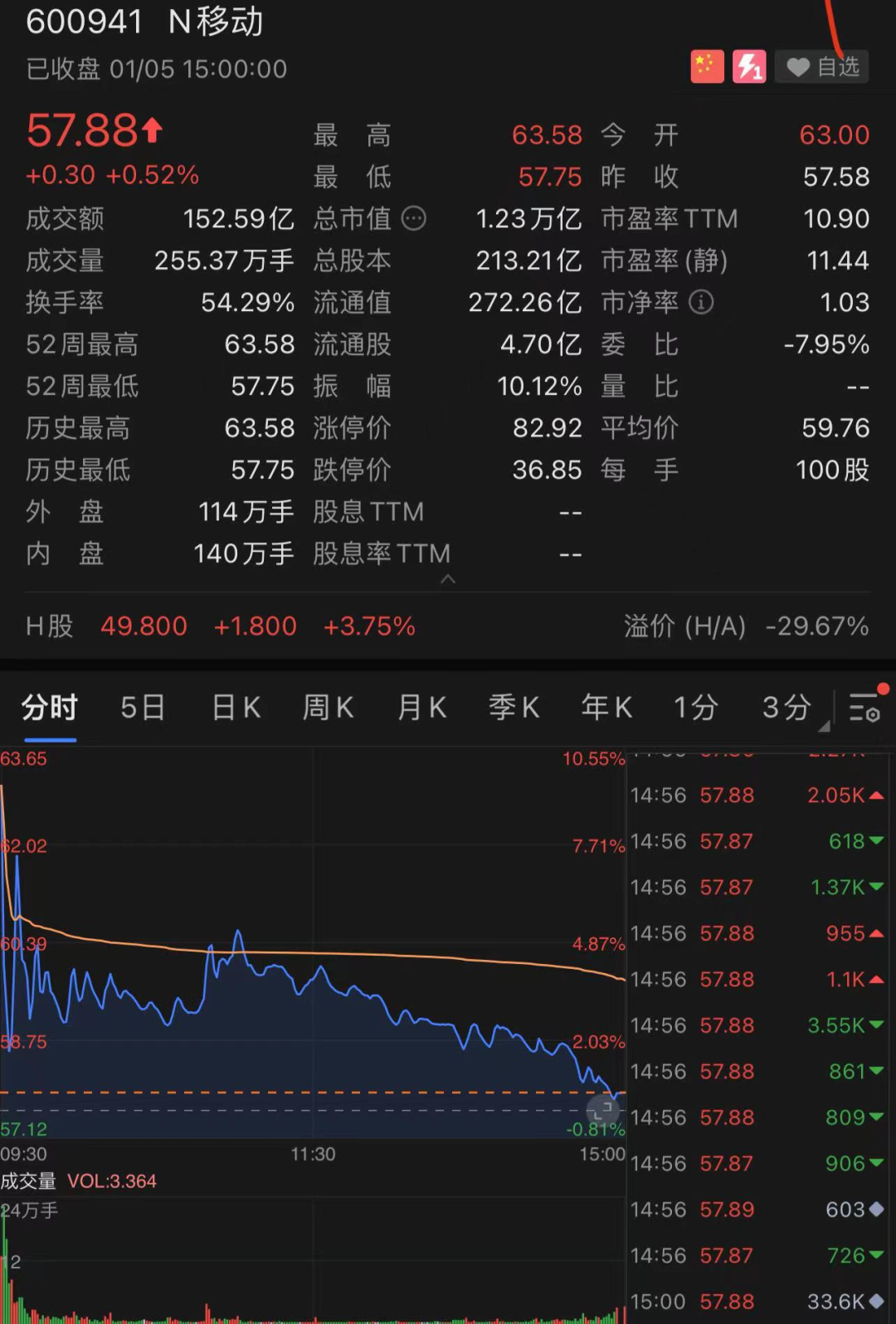Screen dimensions: 896x1324
Task: View the H股 quote row
Action: 448,626
